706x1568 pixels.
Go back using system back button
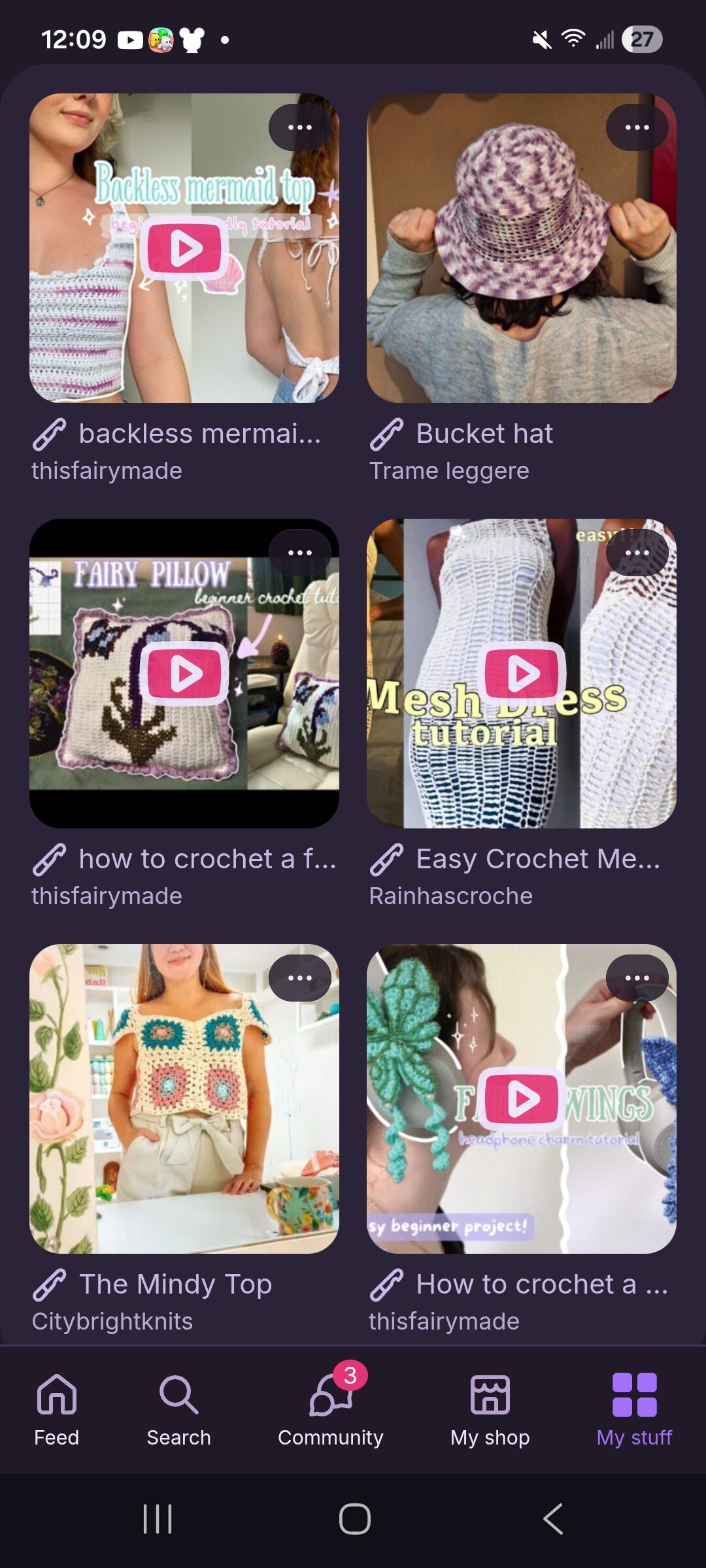coord(553,1518)
